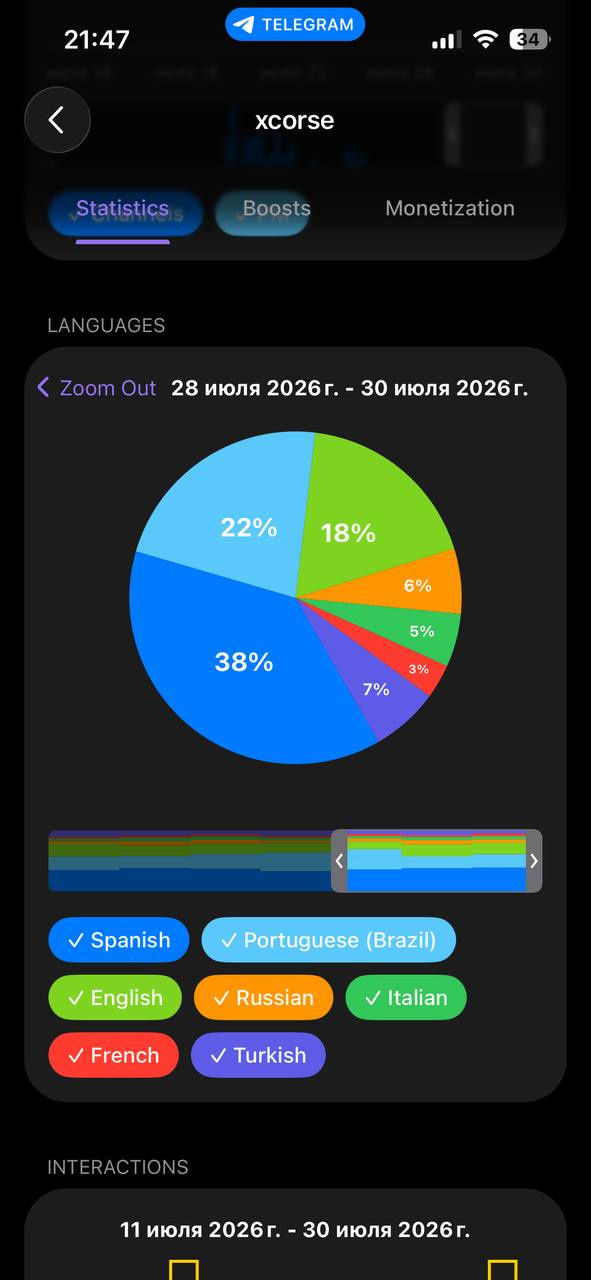This screenshot has width=591, height=1280.
Task: Tap the right handle of range selector
Action: pyautogui.click(x=534, y=861)
